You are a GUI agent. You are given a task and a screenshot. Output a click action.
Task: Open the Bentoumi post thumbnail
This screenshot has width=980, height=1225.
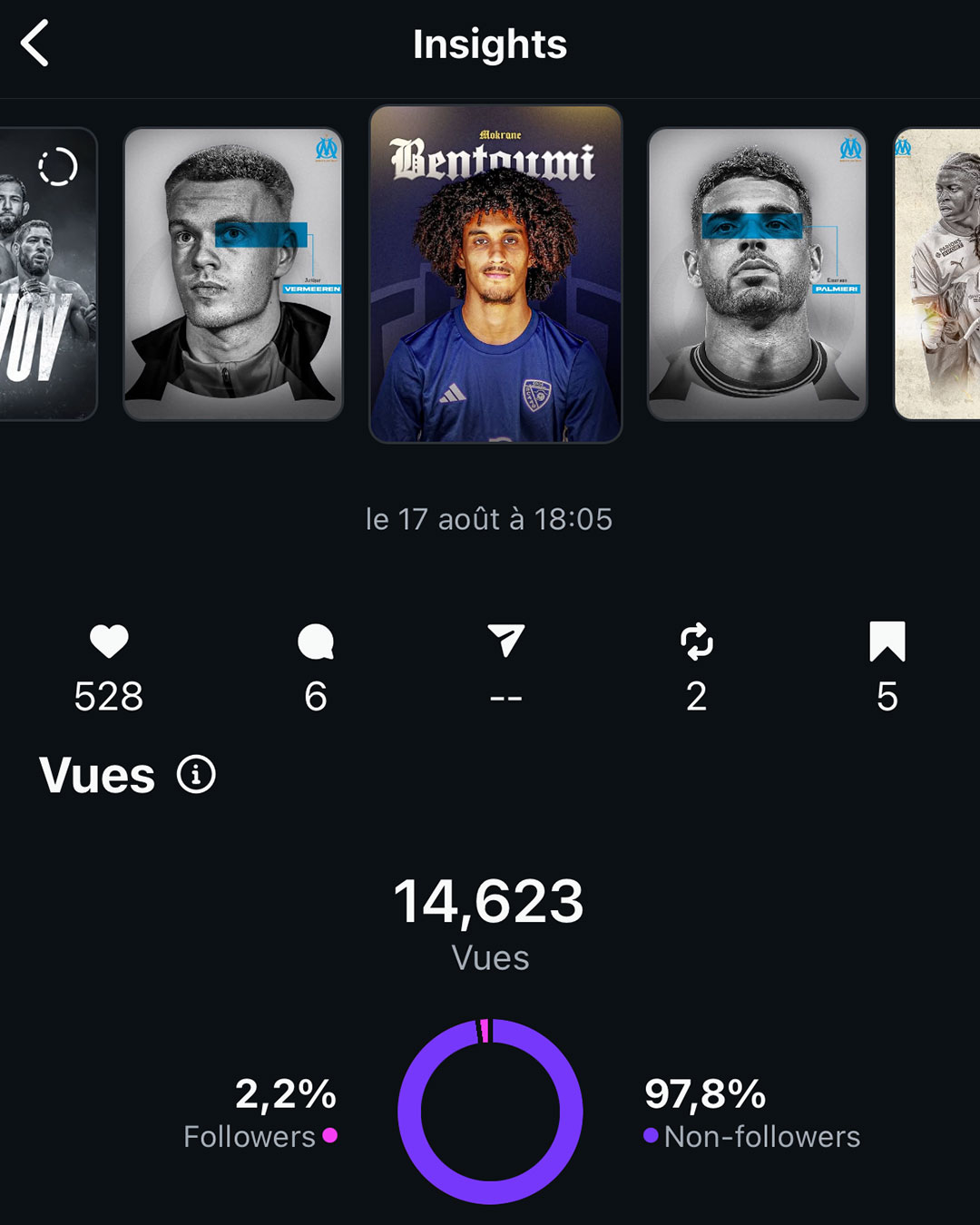pos(495,272)
